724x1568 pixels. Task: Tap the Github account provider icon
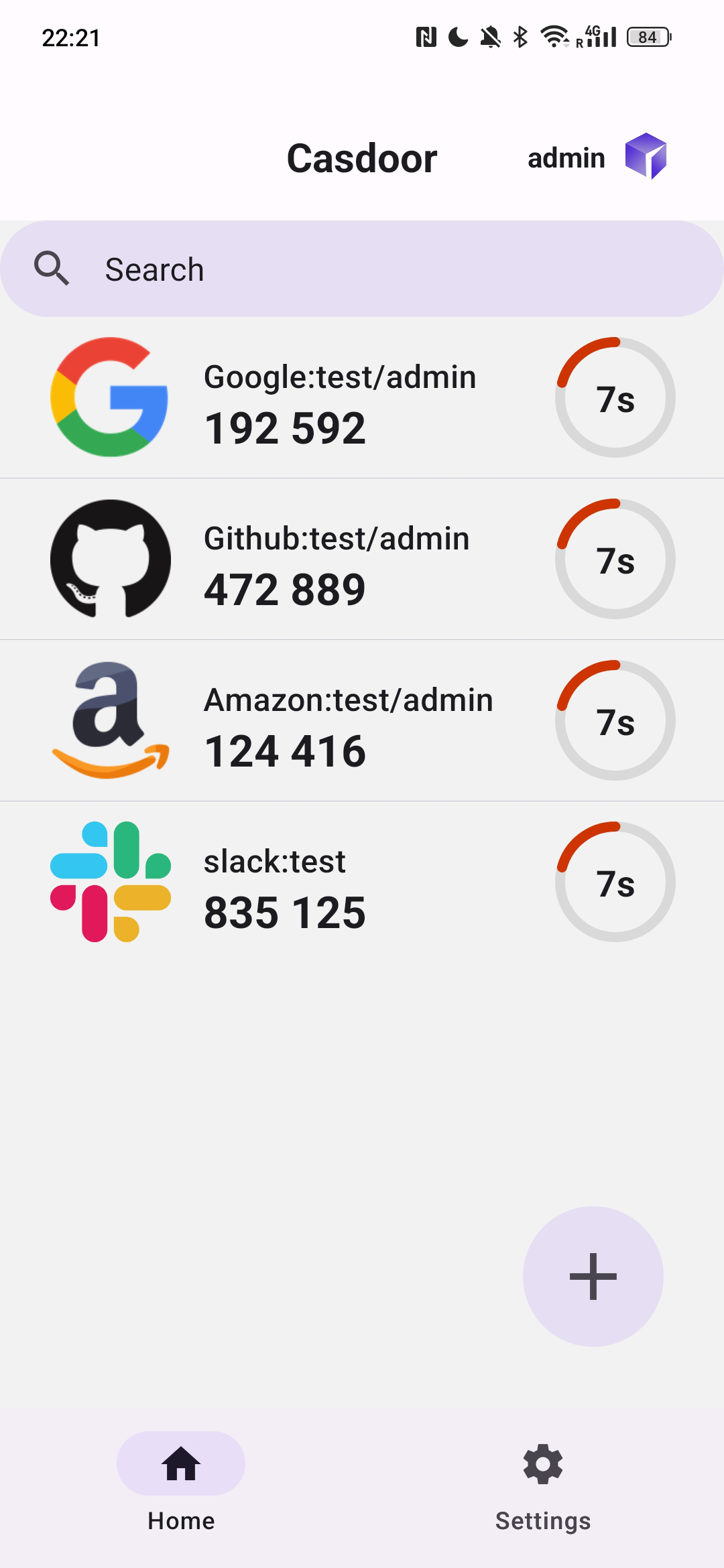click(x=109, y=558)
